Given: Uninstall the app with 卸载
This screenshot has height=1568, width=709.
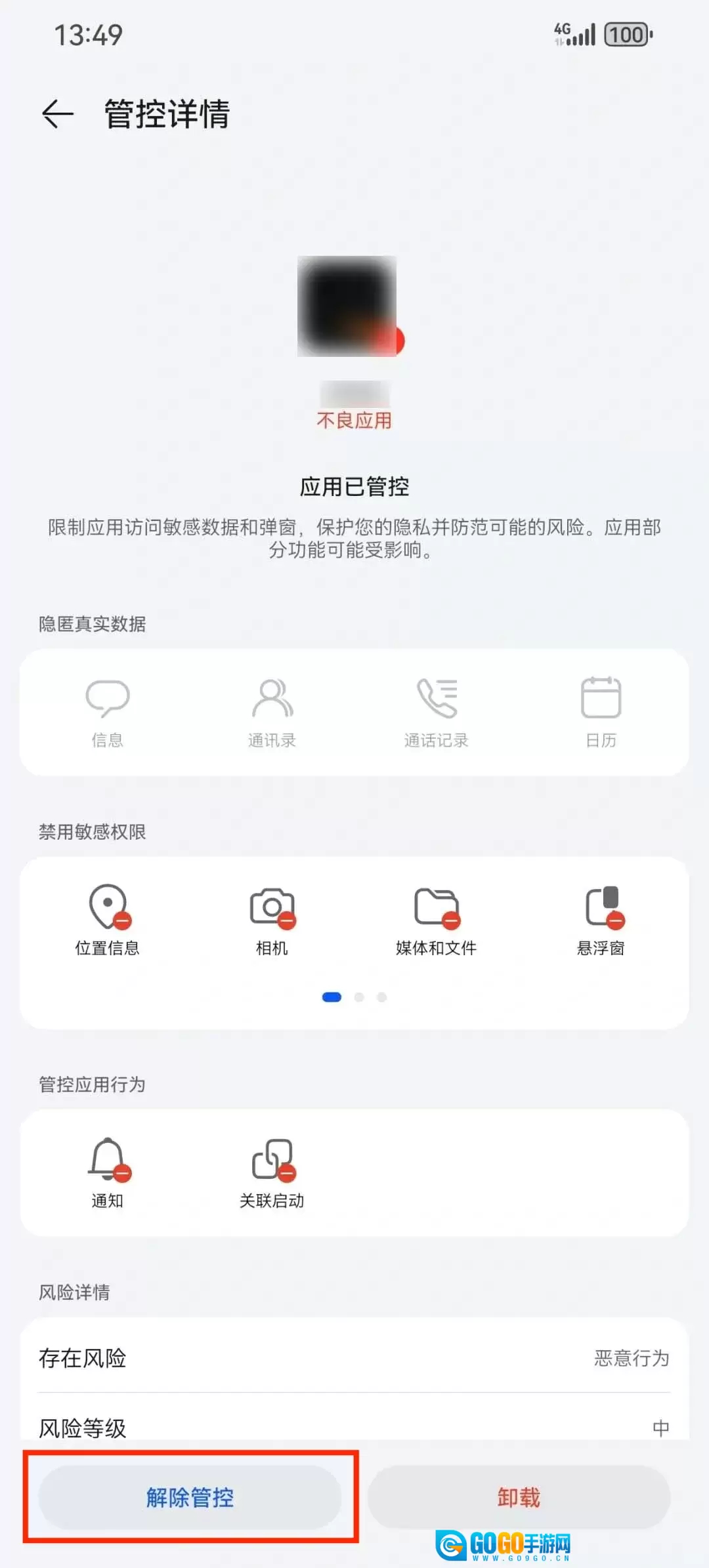Looking at the screenshot, I should 519,1497.
